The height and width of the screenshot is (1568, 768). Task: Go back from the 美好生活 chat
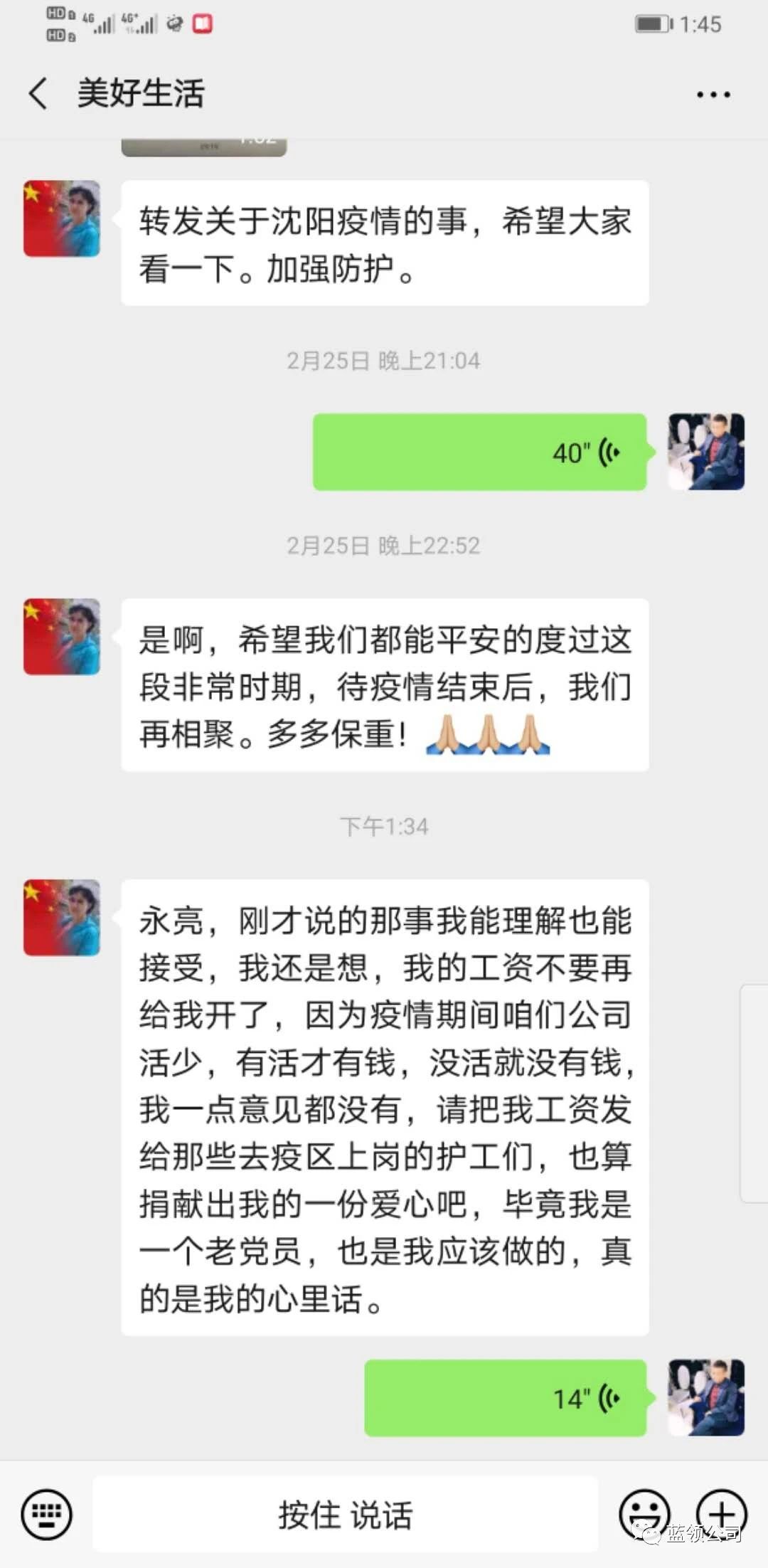point(38,93)
